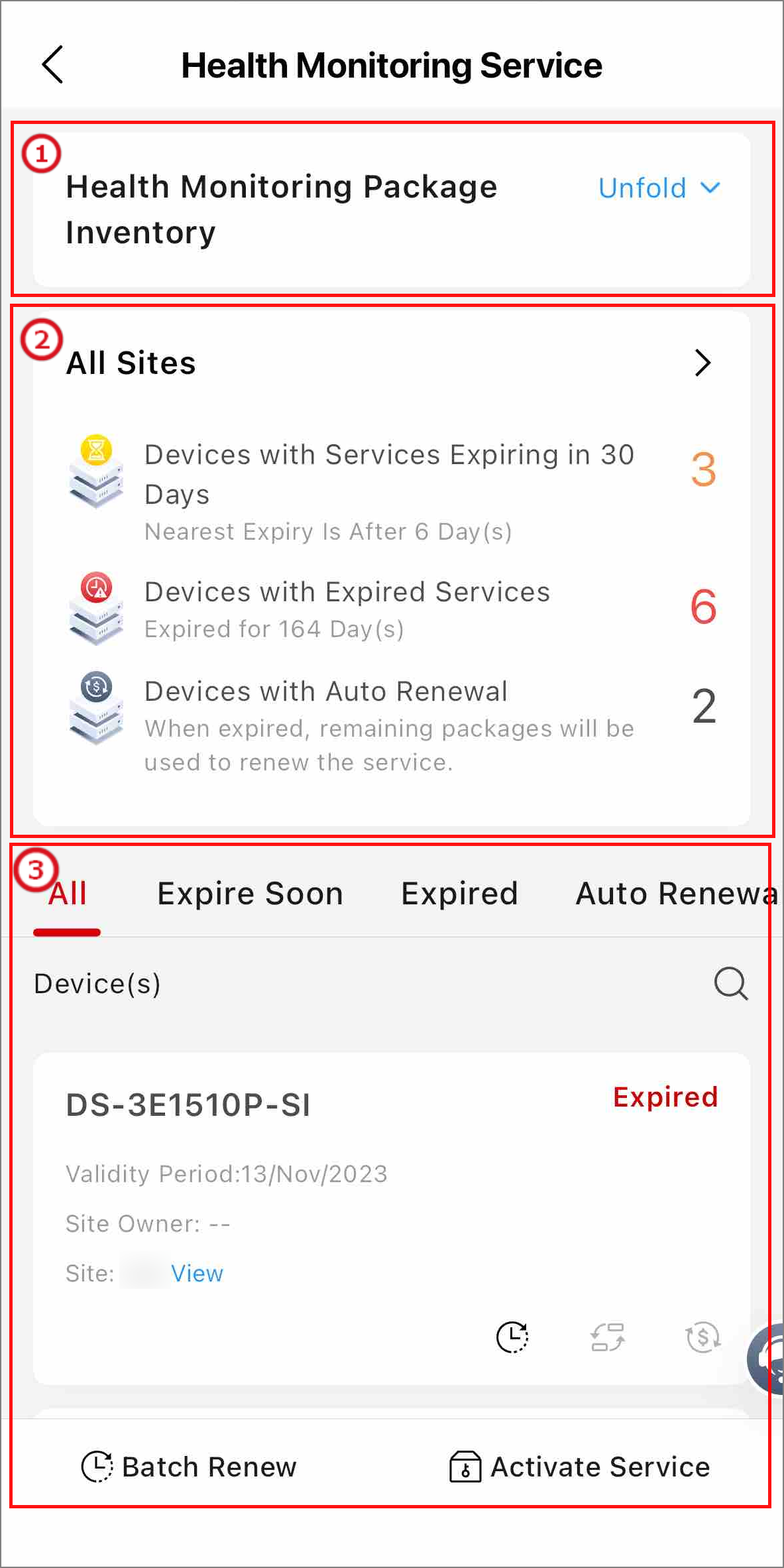Screen dimensions: 784x1568
Task: Open Devices with Auto Renewal
Action: 391,725
